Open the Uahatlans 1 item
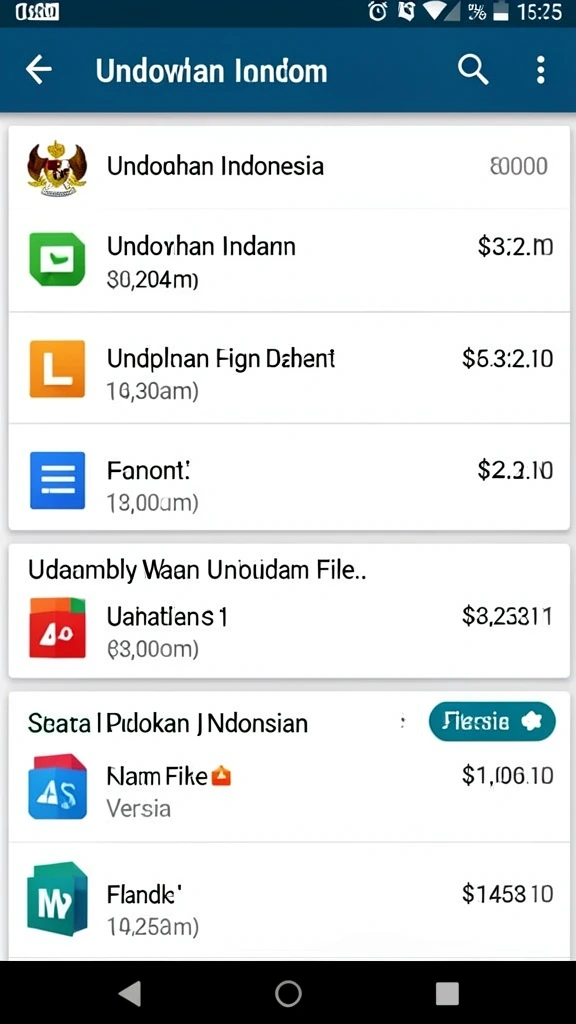The image size is (576, 1024). (289, 630)
